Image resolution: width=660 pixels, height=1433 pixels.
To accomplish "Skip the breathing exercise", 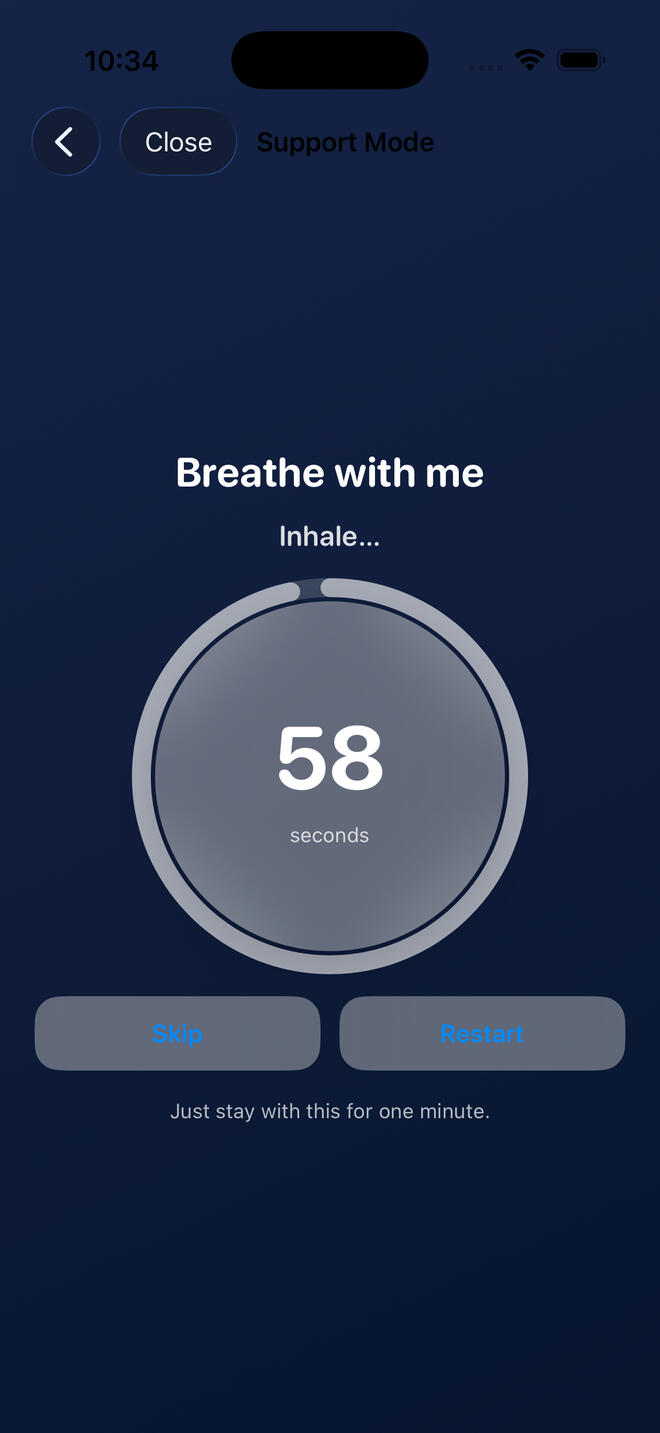I will tap(177, 1033).
